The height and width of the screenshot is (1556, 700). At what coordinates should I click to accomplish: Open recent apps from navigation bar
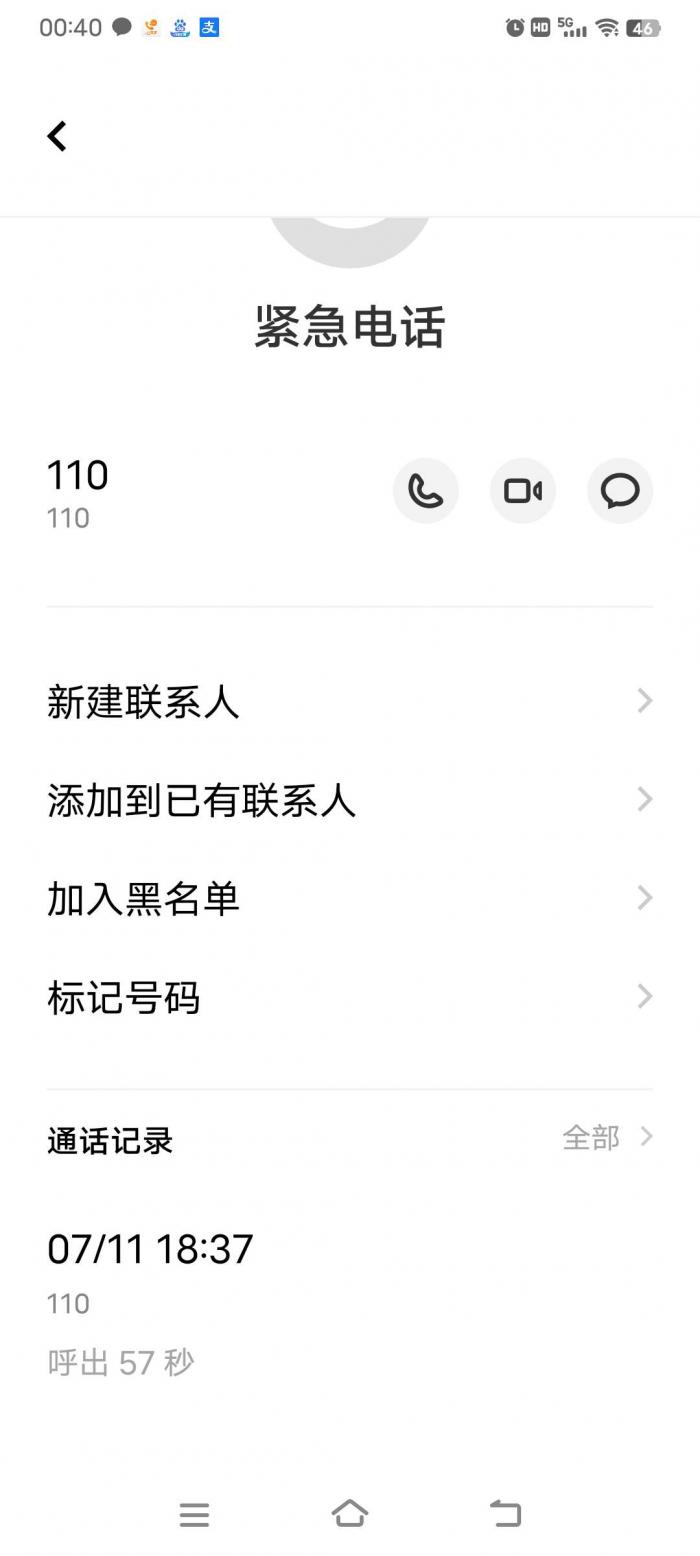tap(194, 1514)
